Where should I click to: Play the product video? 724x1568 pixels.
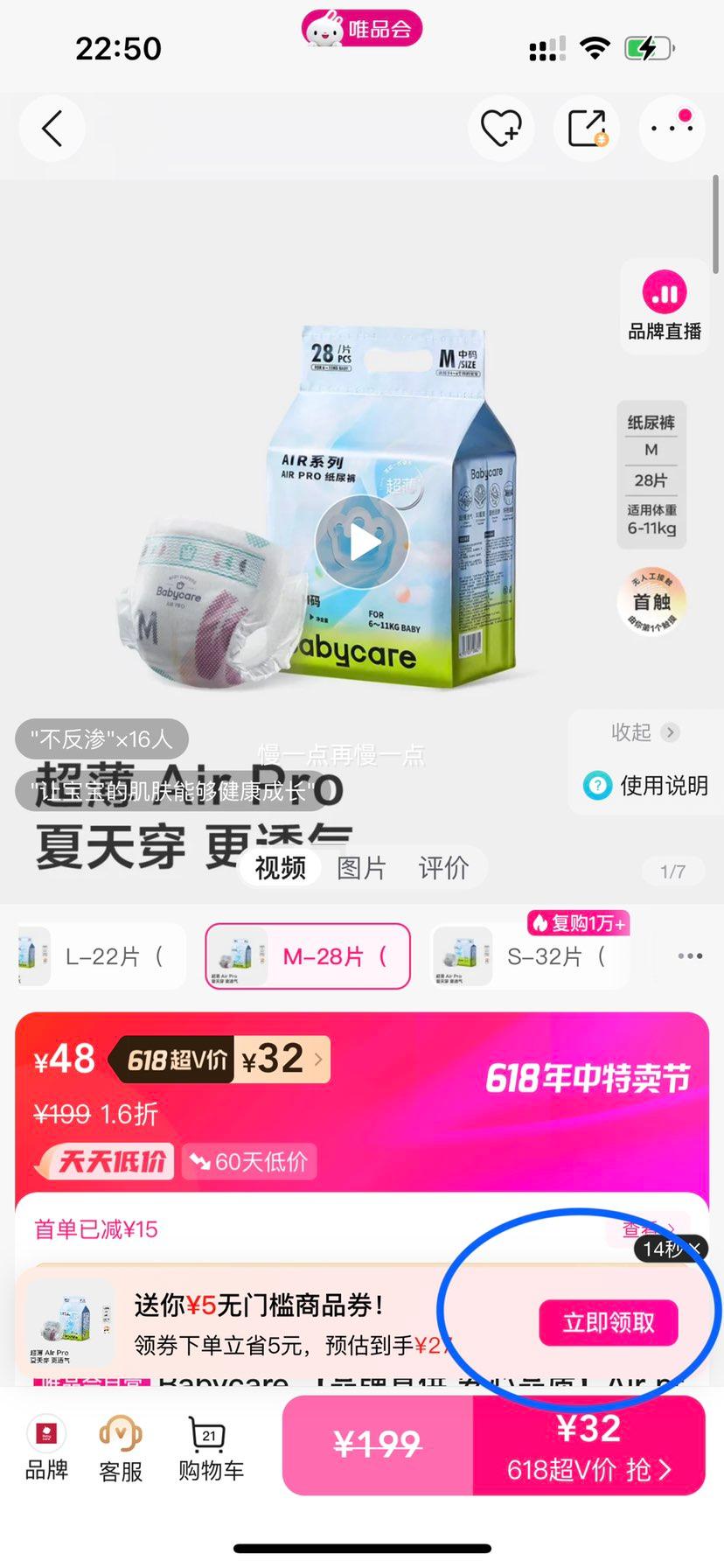[362, 543]
